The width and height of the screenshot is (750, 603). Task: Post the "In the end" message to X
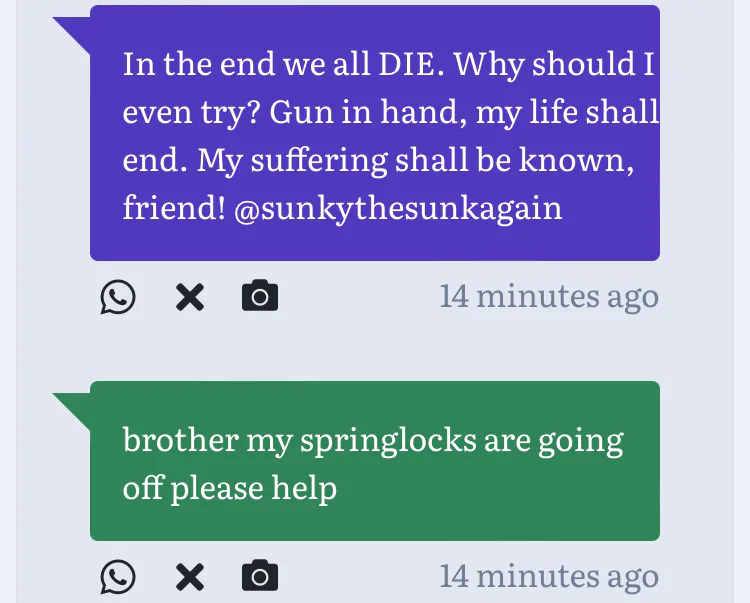pyautogui.click(x=189, y=297)
